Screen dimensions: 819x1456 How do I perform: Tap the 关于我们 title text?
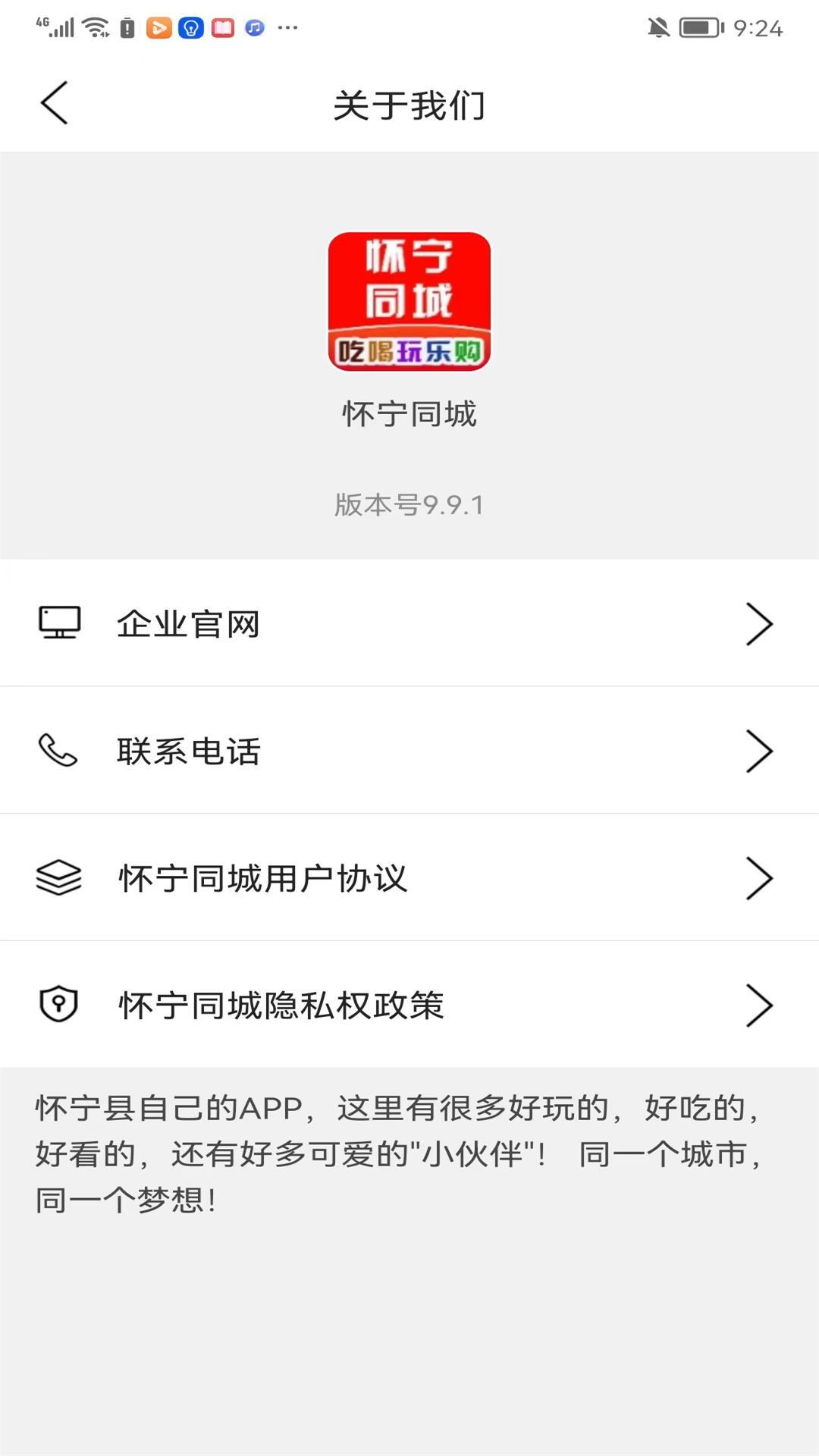[x=409, y=105]
